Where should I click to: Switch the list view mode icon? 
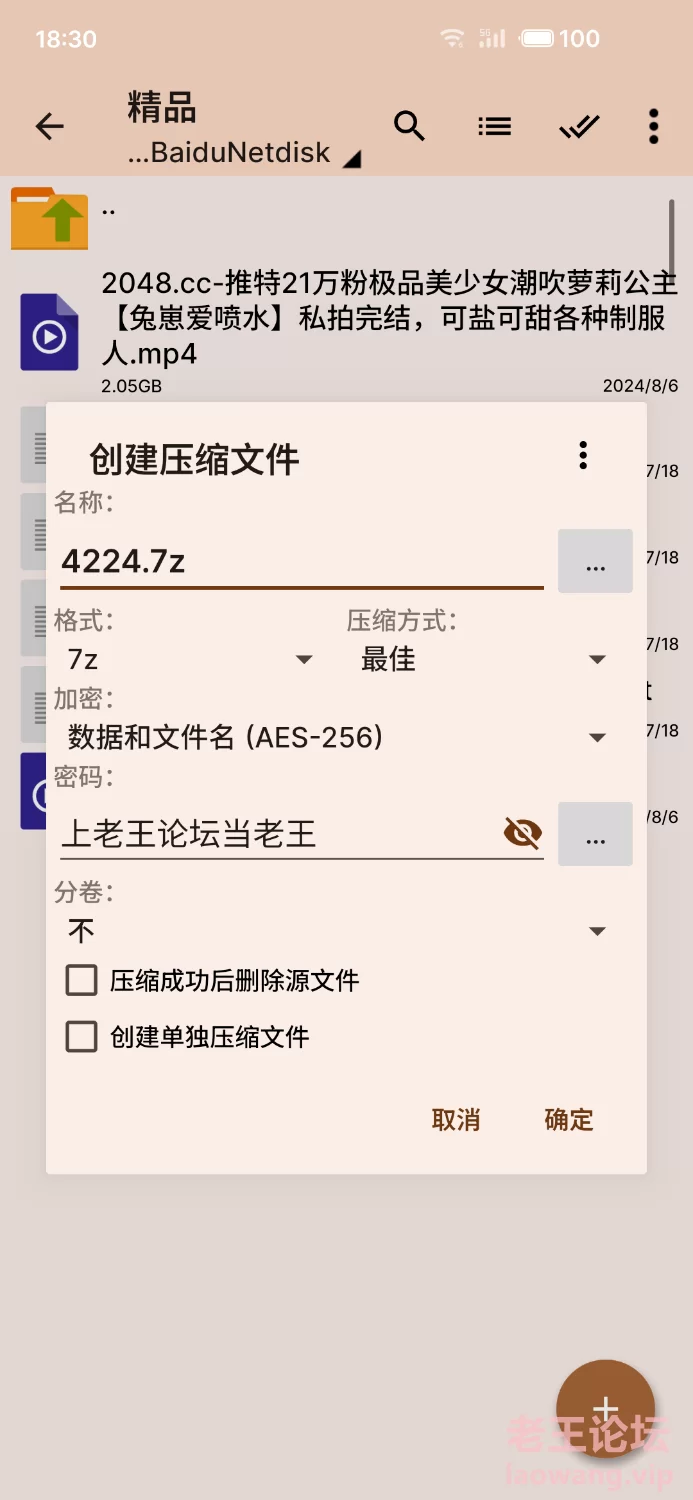[x=494, y=126]
